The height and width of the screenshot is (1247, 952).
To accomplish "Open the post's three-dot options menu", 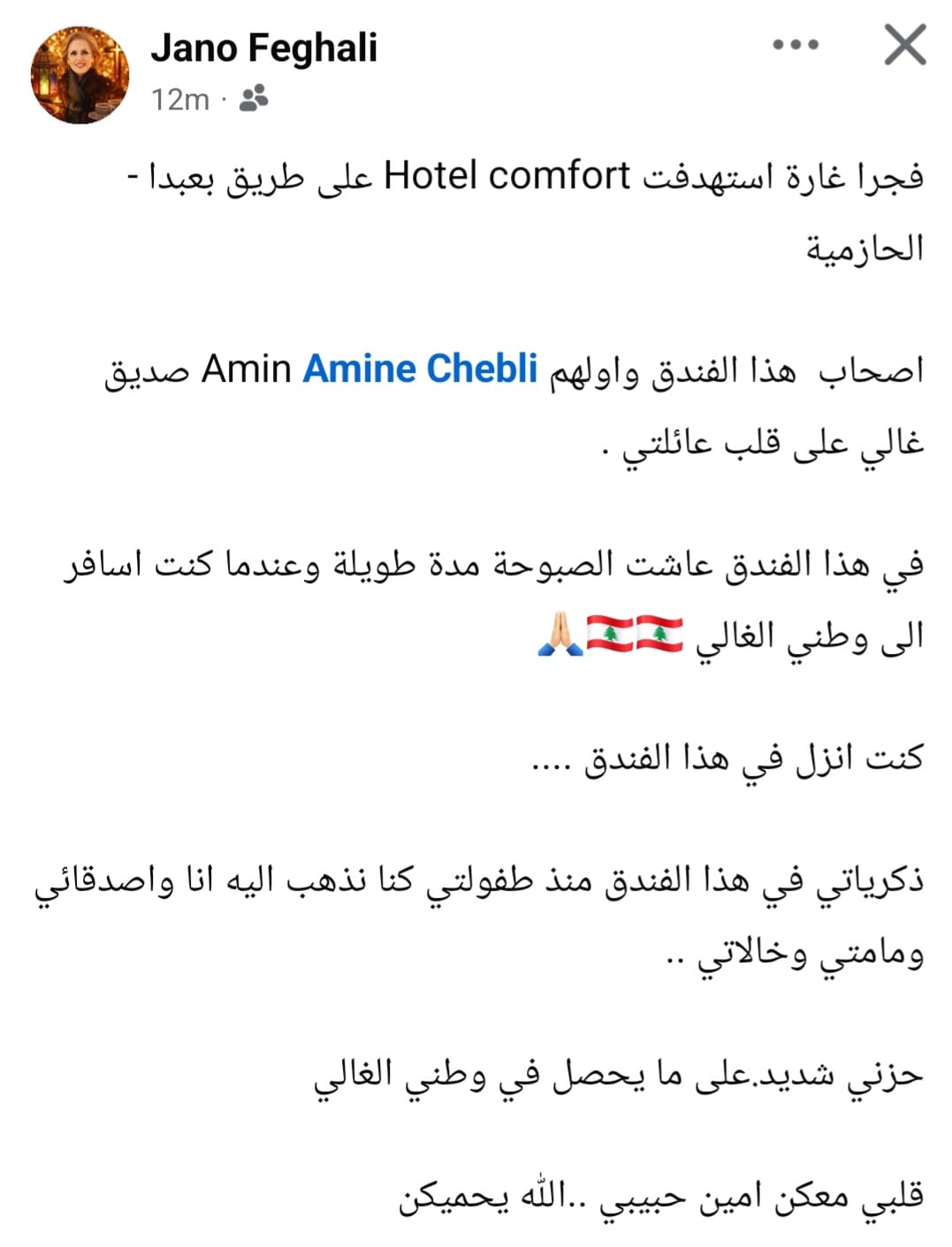I will coord(795,44).
